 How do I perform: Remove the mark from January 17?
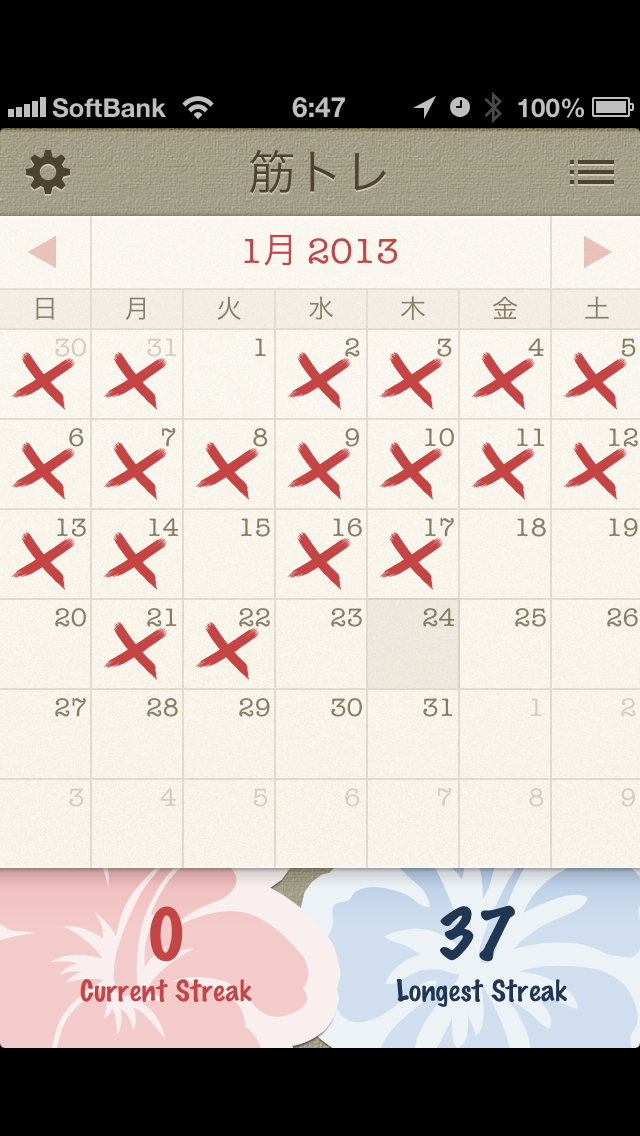pos(413,555)
